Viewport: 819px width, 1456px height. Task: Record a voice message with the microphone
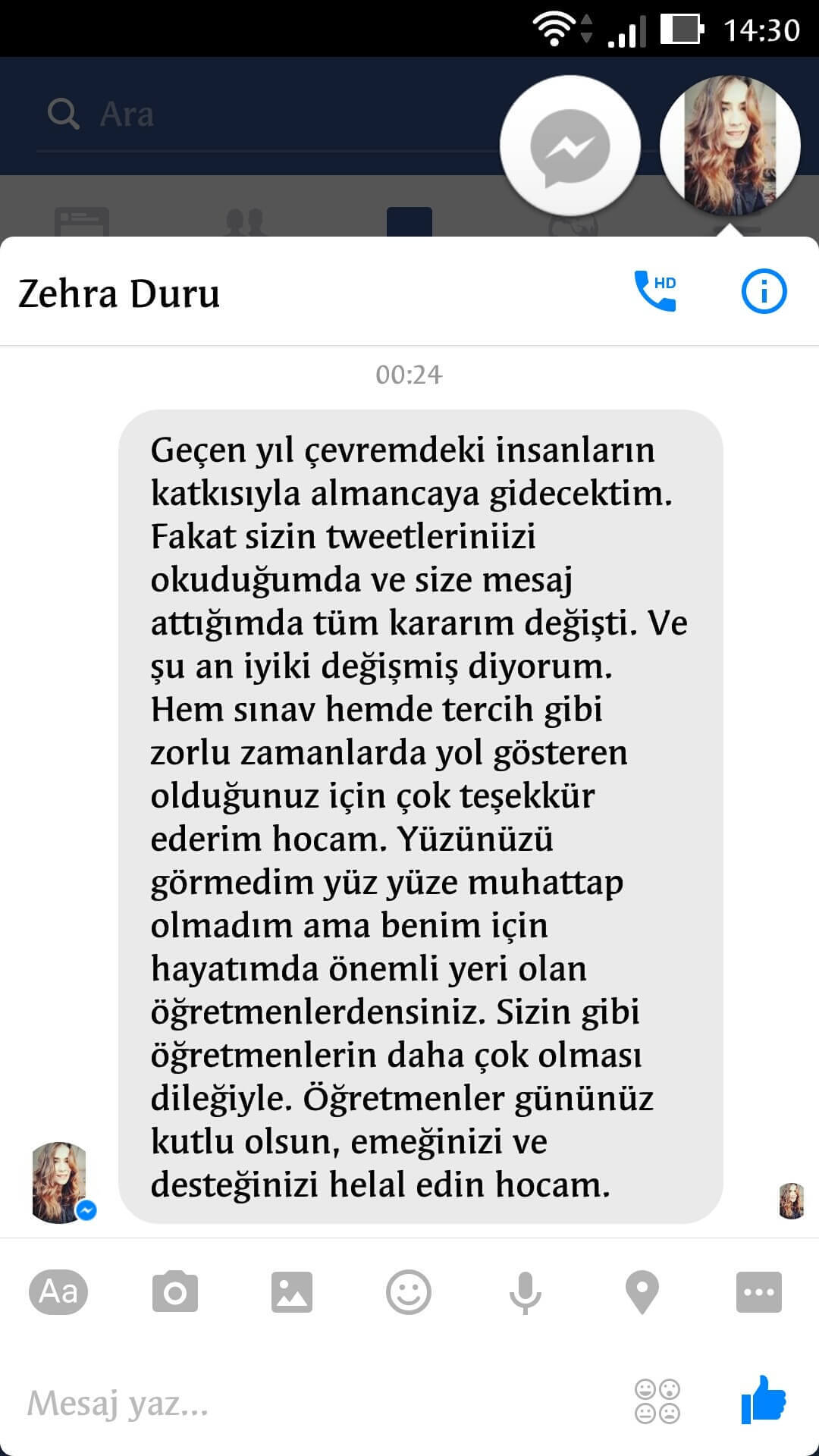point(525,1292)
